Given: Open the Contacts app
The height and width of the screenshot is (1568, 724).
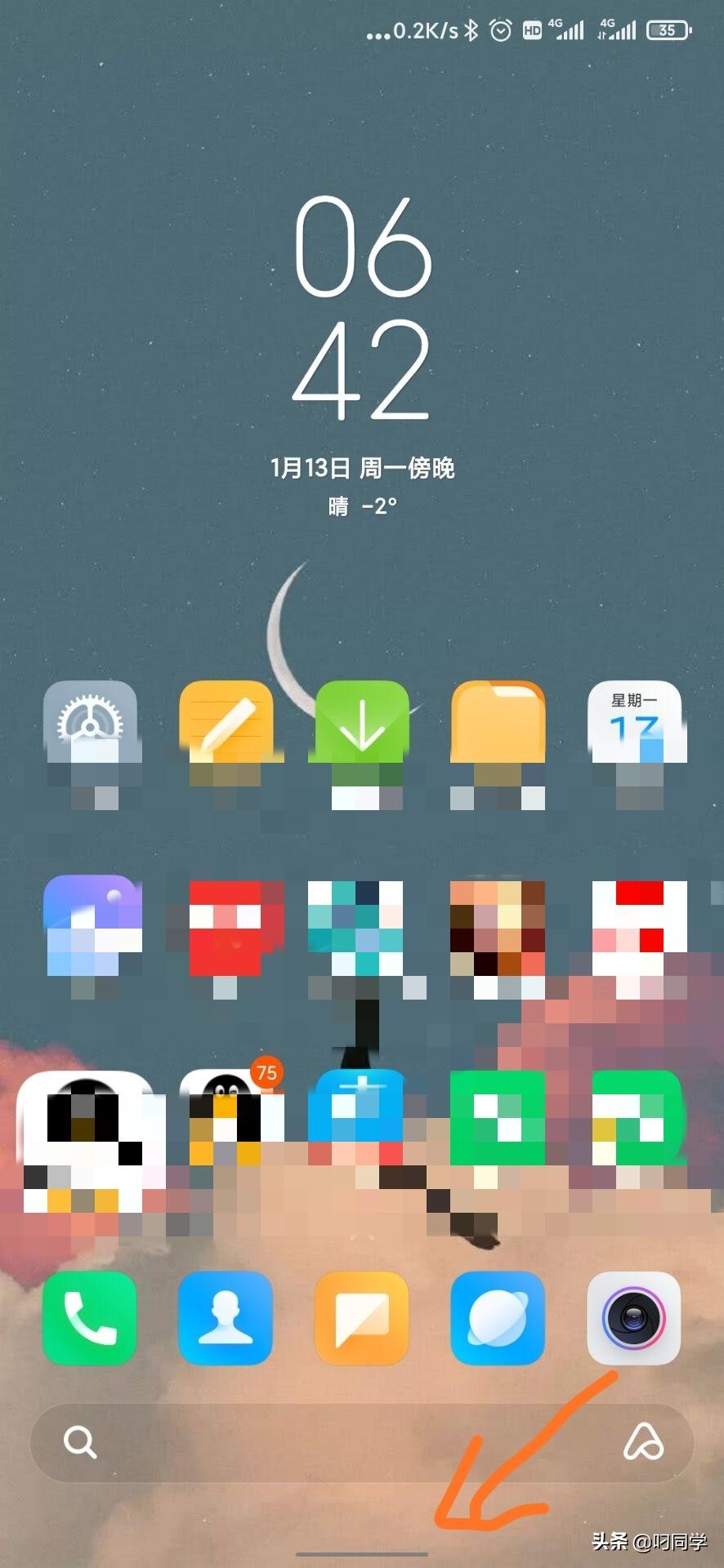Looking at the screenshot, I should [x=226, y=1317].
